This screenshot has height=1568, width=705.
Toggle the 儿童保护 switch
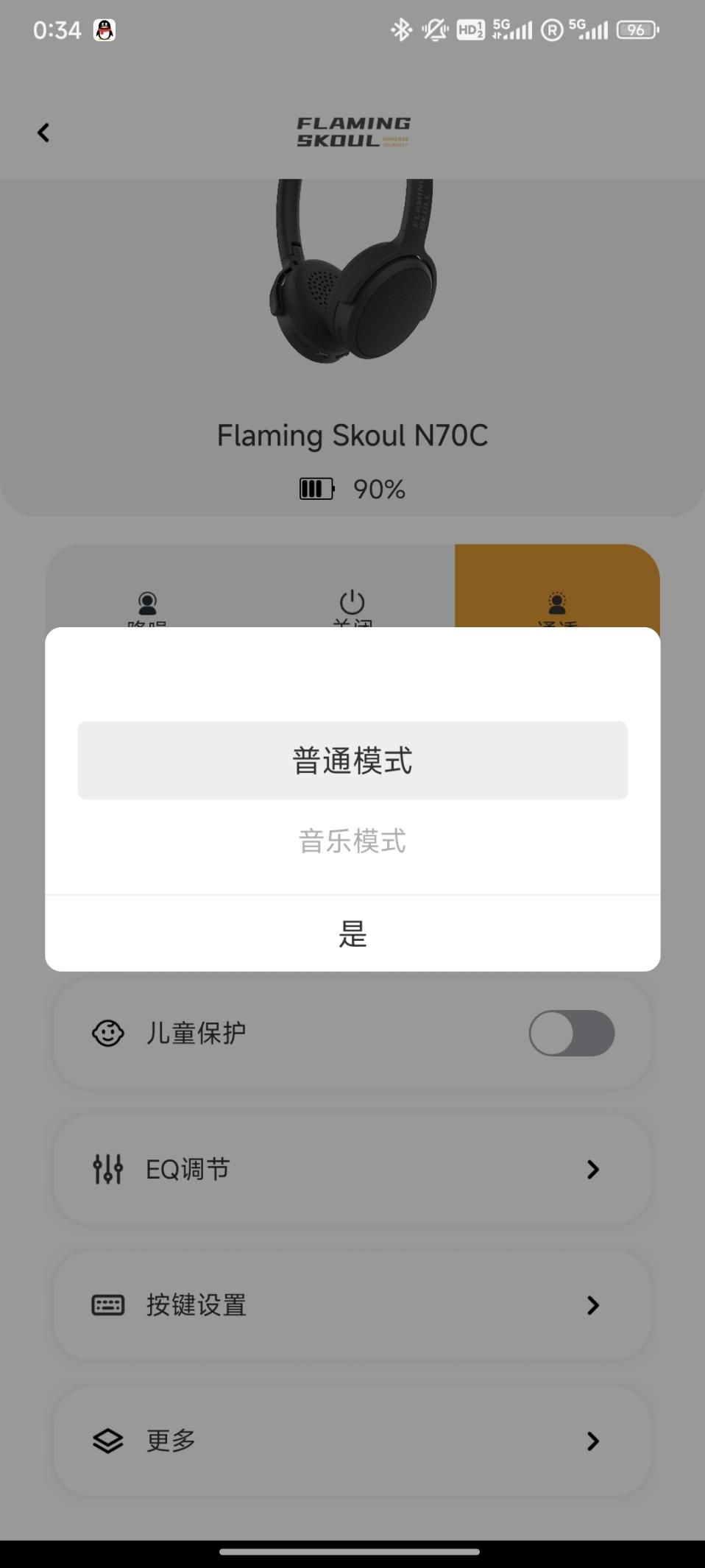[571, 1033]
